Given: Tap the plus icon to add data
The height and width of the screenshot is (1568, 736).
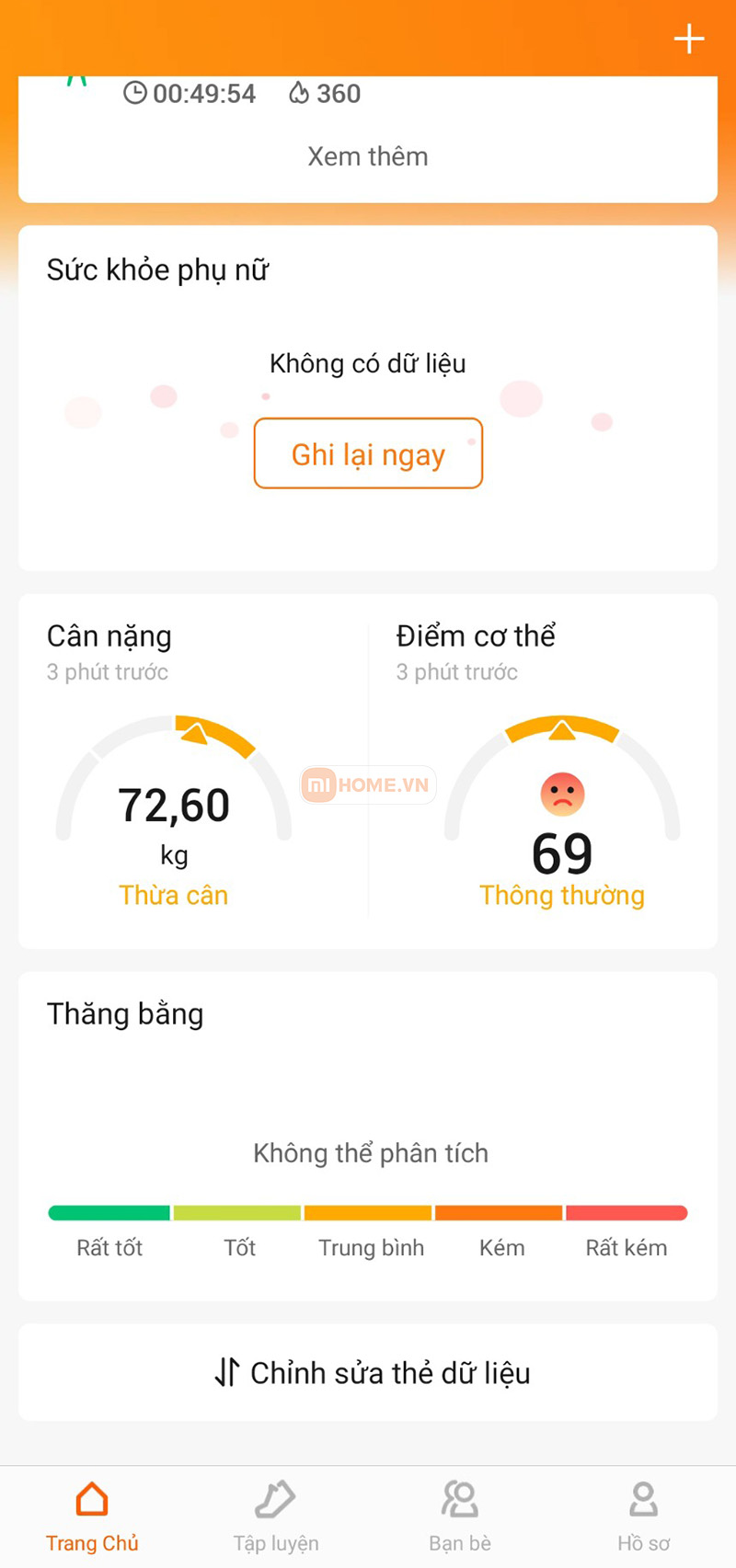Looking at the screenshot, I should pos(688,40).
